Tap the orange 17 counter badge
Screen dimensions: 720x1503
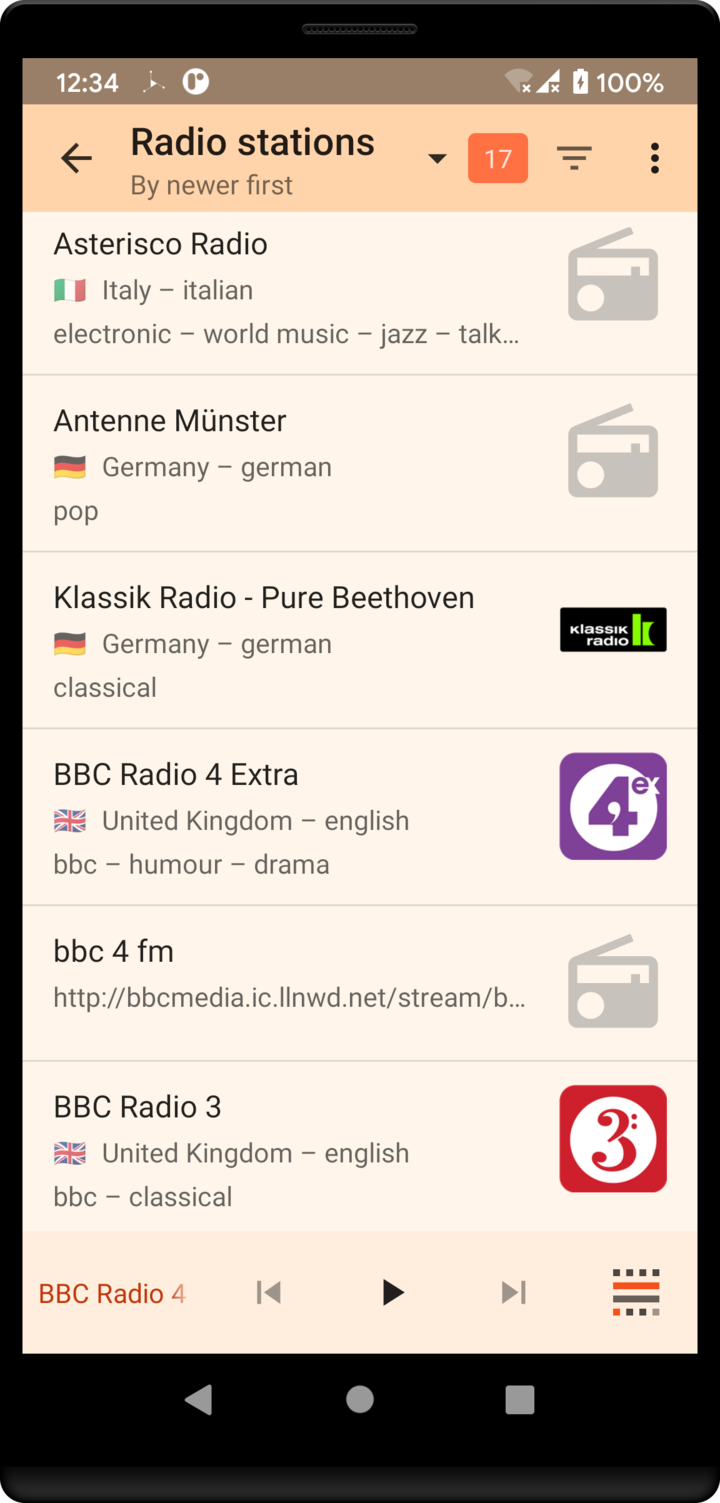point(498,159)
